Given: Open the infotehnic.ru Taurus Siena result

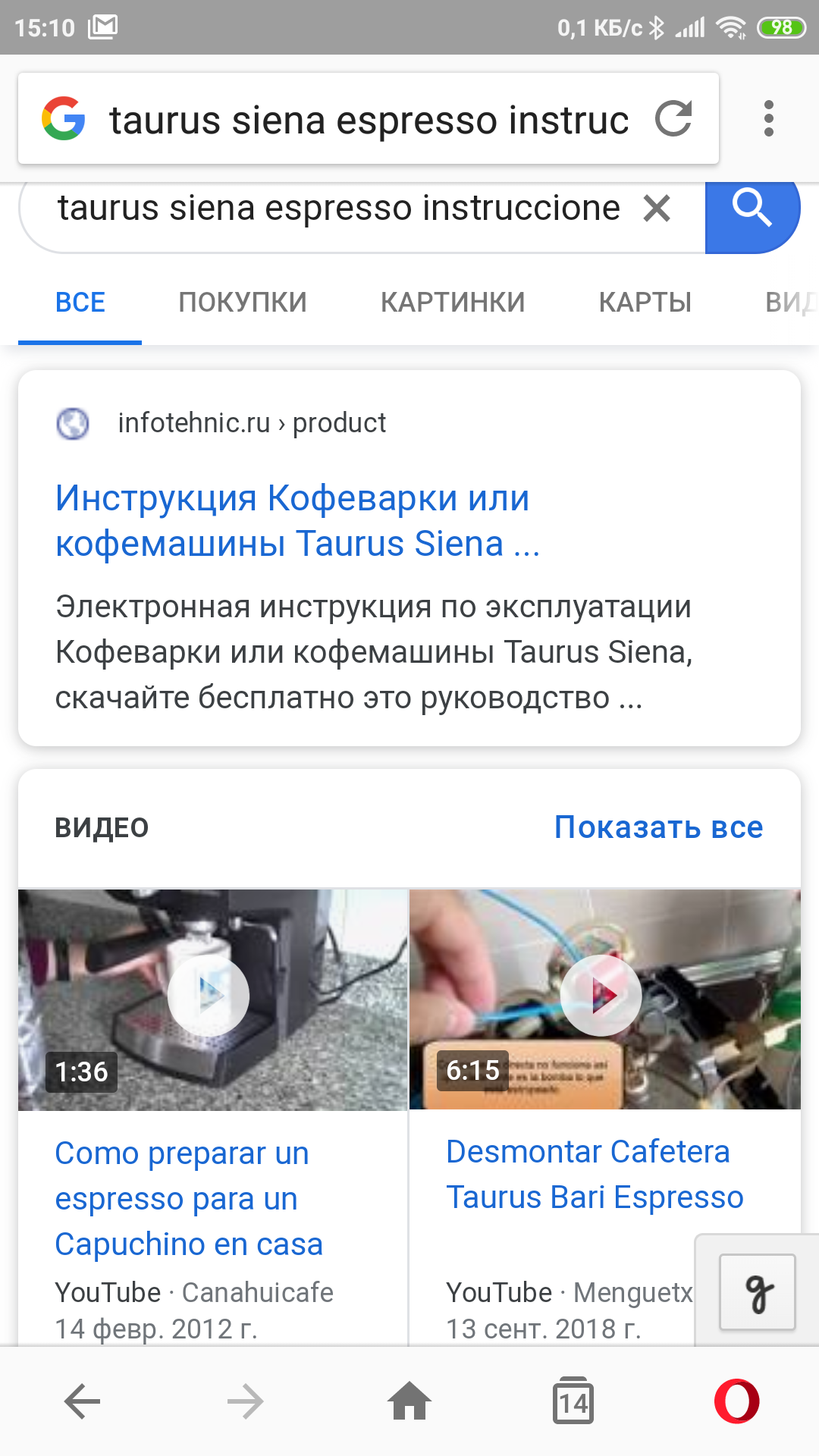Looking at the screenshot, I should click(x=297, y=521).
